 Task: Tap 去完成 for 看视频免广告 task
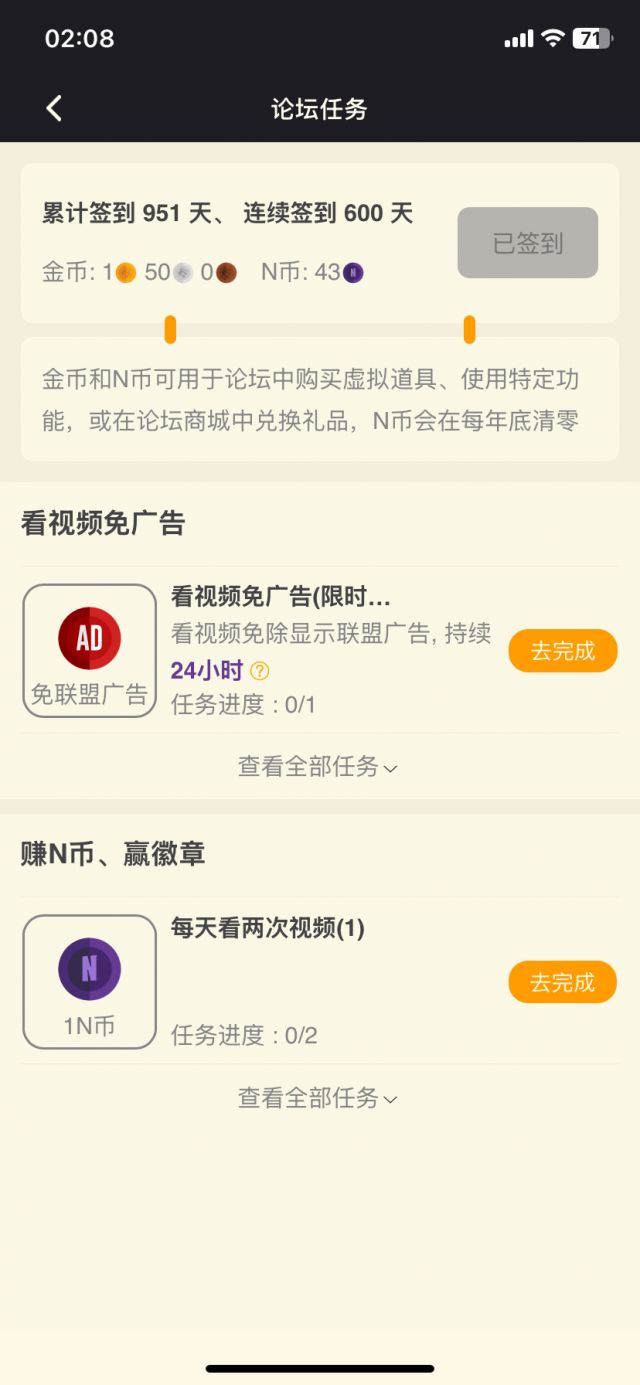(x=563, y=651)
